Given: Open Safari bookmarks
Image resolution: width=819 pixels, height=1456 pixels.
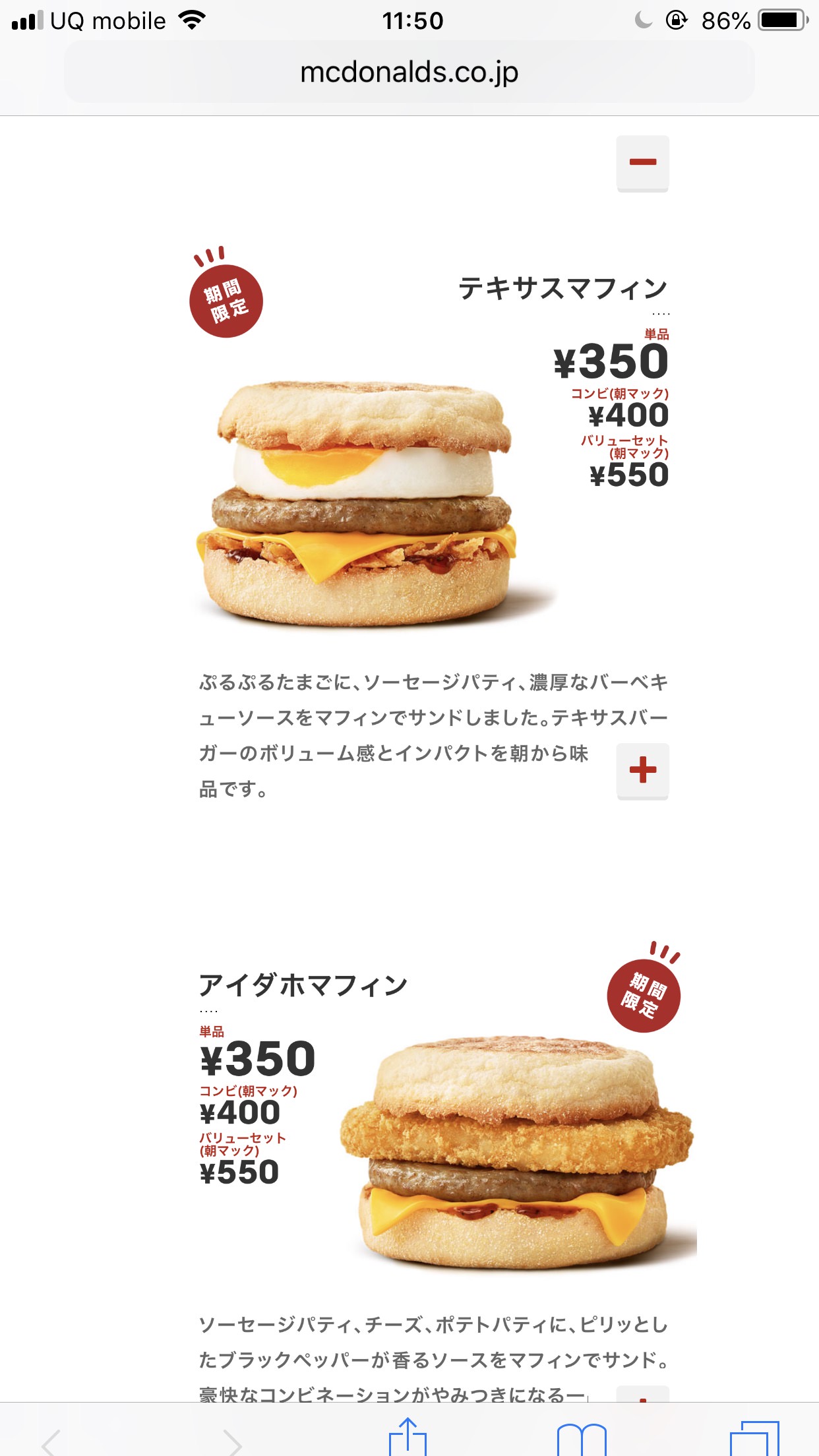Looking at the screenshot, I should point(582,1440).
